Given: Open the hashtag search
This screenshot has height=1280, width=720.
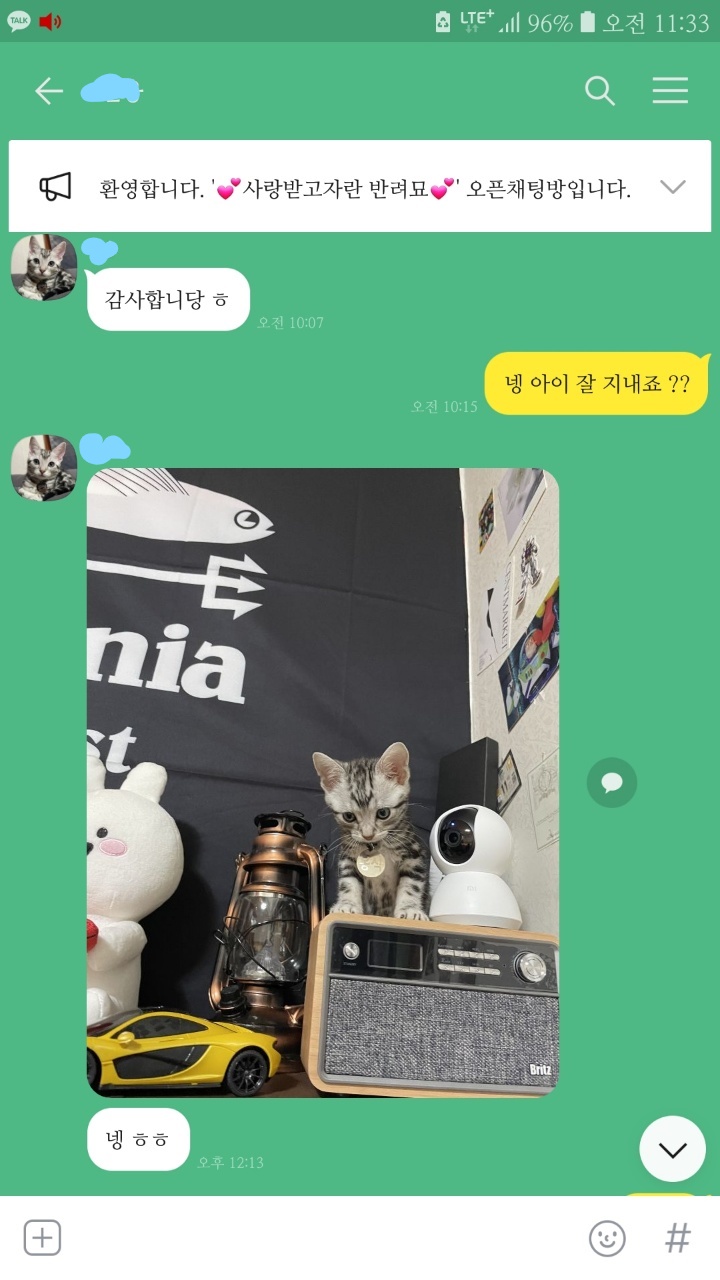Looking at the screenshot, I should (677, 1238).
